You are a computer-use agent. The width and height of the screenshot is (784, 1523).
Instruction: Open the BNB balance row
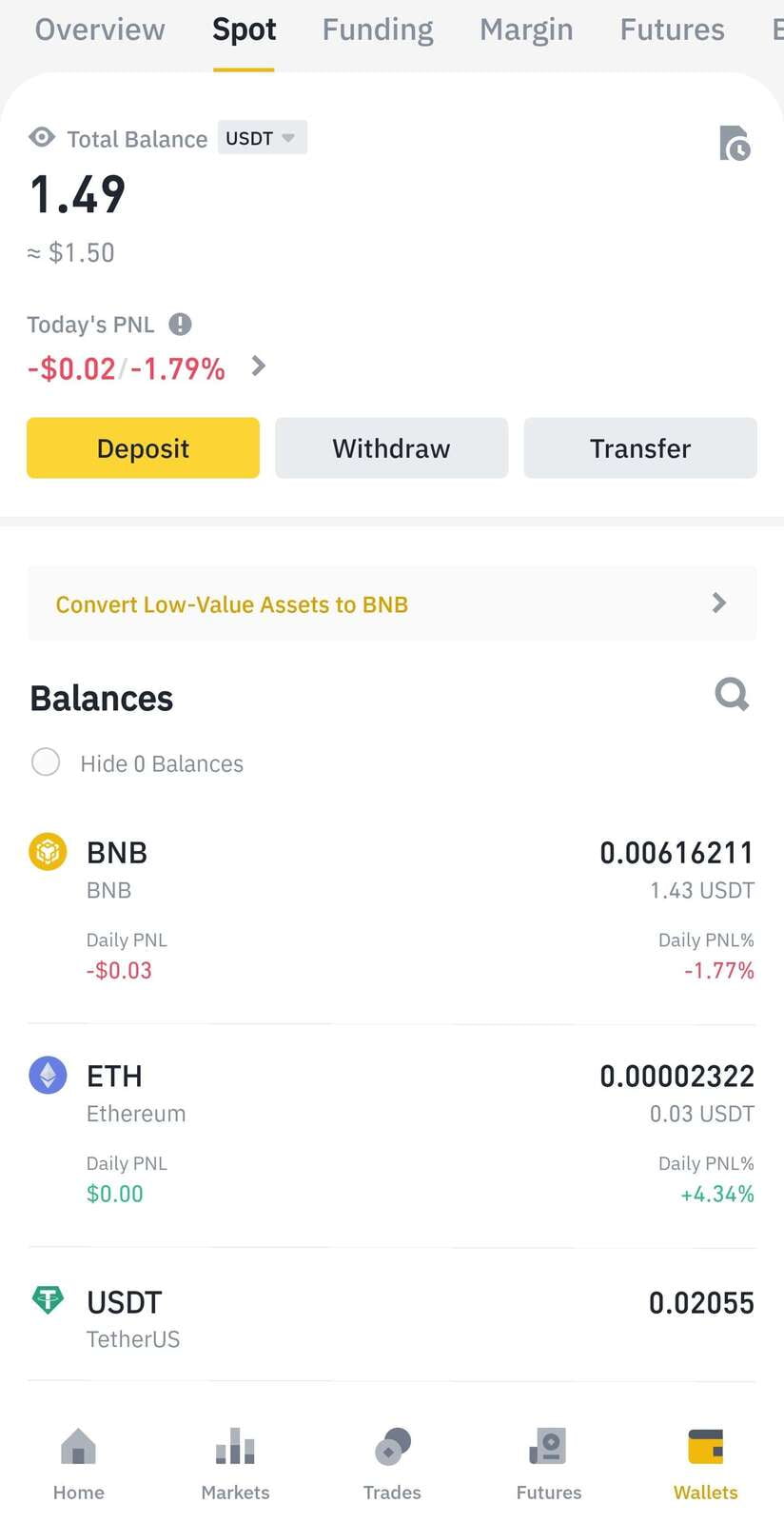pos(392,909)
